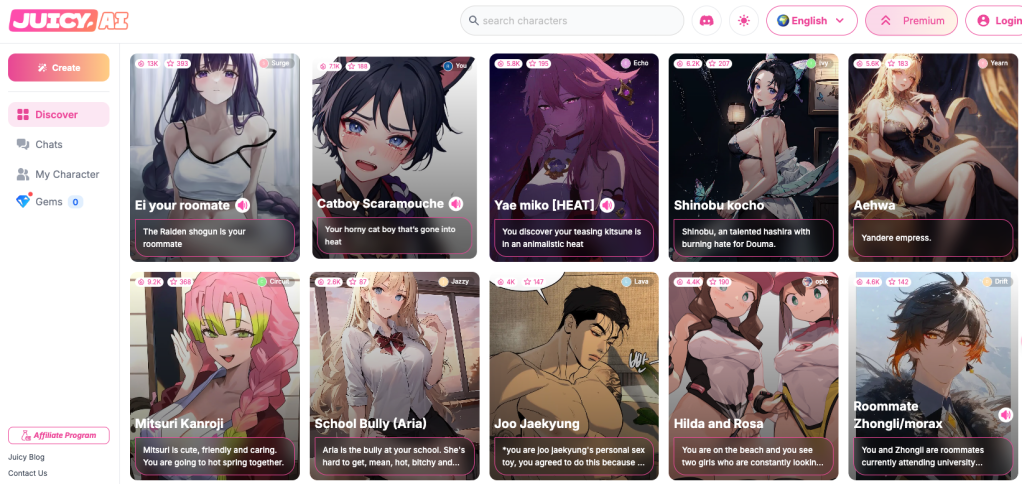Open the Gems section
This screenshot has width=1022, height=484.
coord(48,202)
